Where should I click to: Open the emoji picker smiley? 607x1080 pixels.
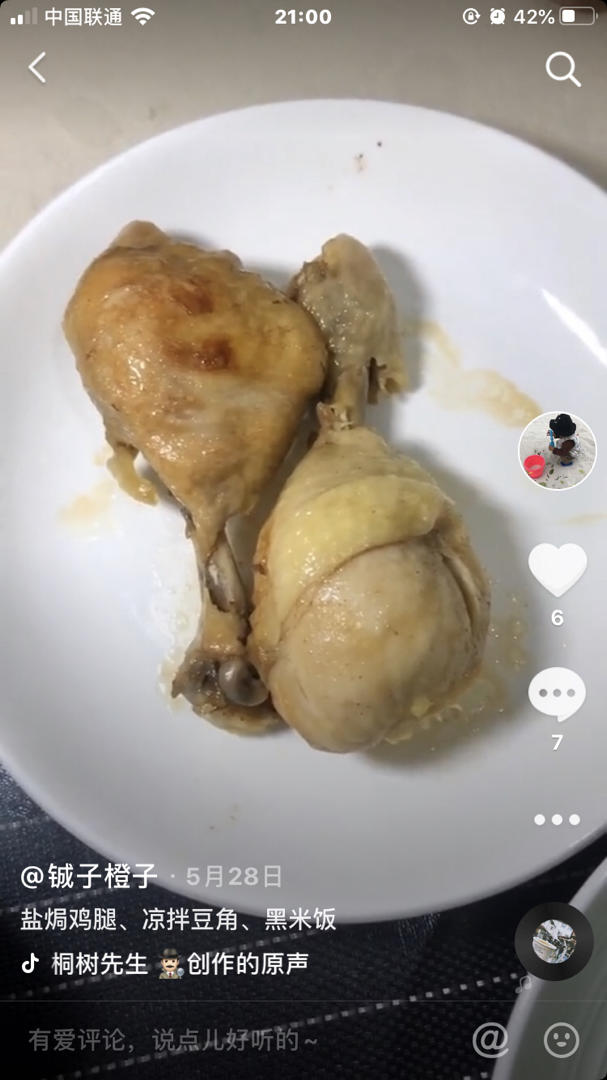click(x=561, y=1040)
